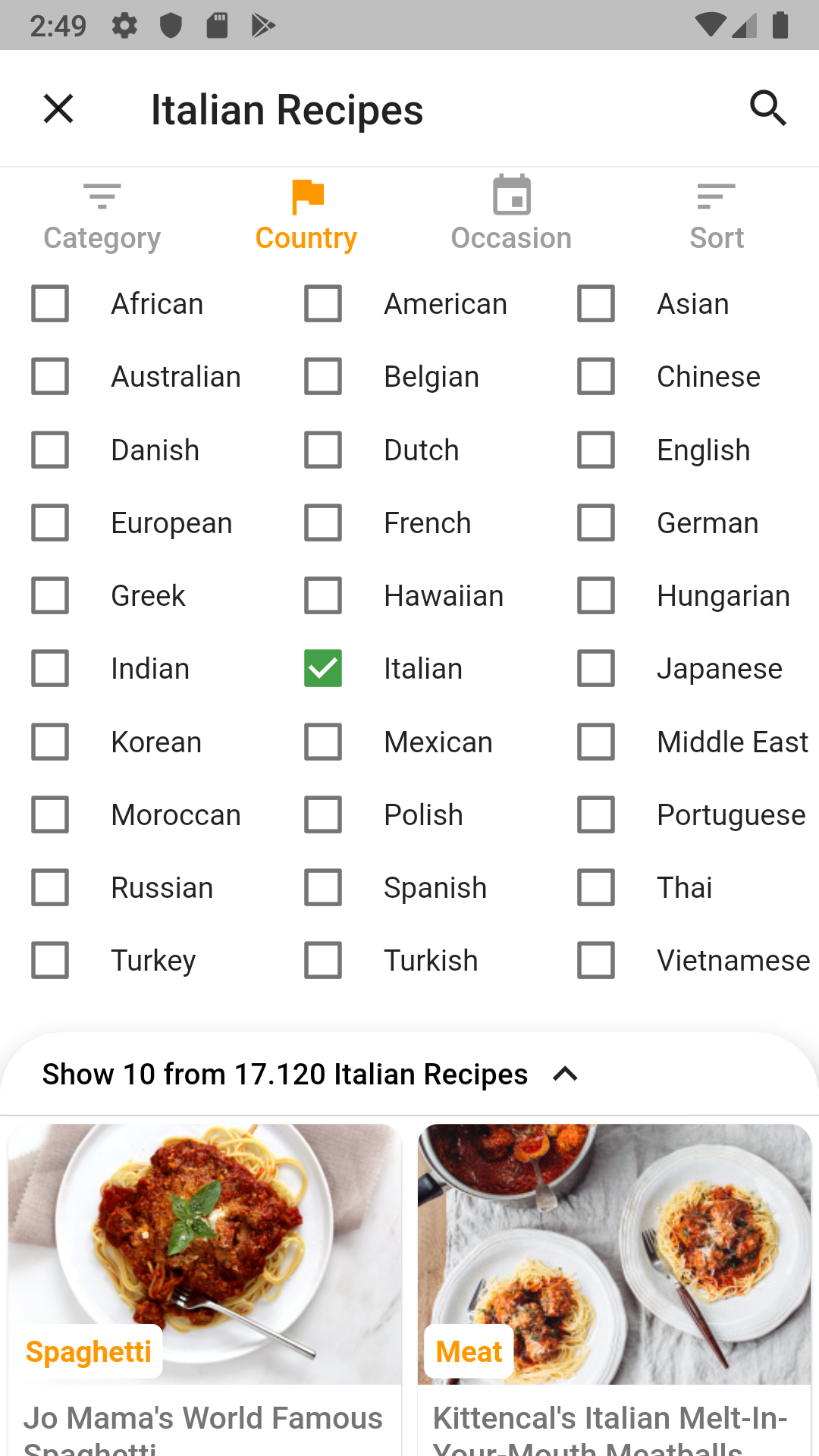Select the American checkbox
This screenshot has width=819, height=1456.
point(323,304)
